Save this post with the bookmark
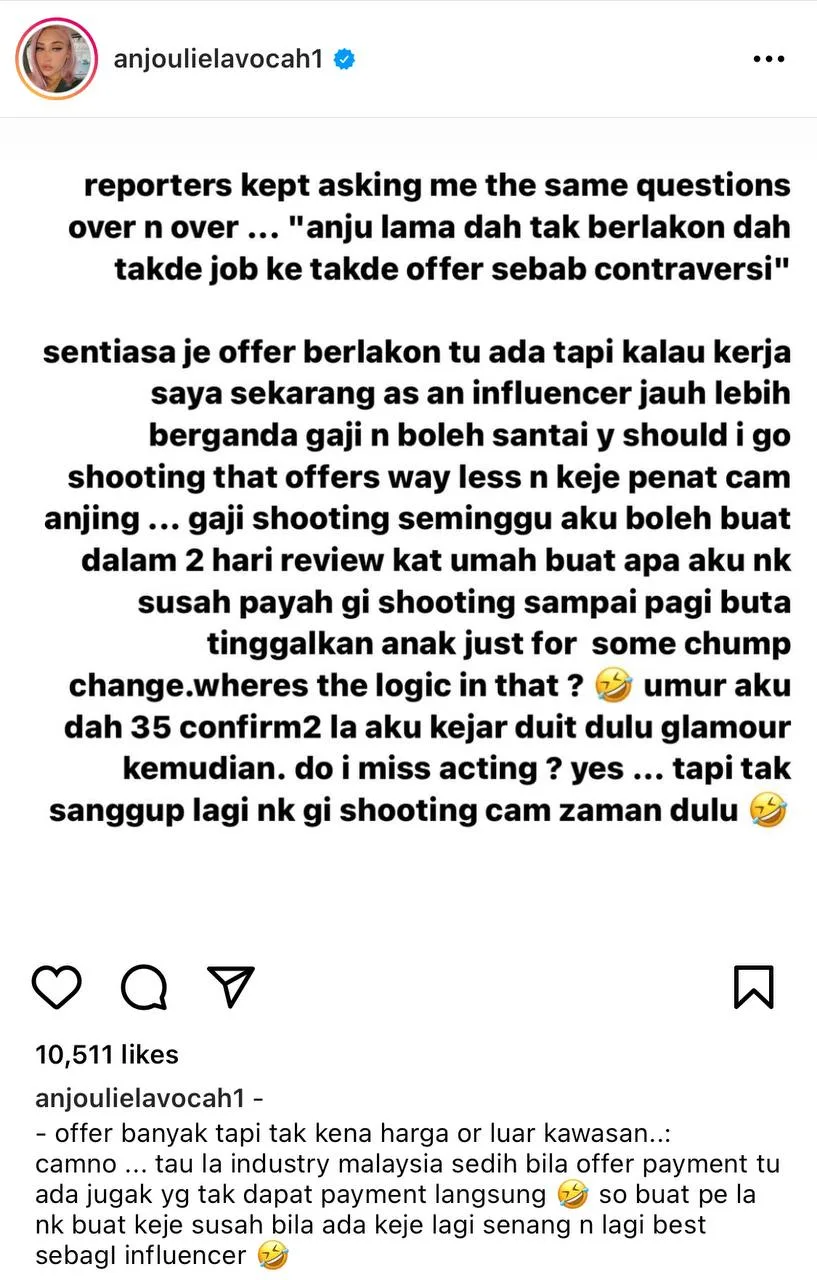 (x=753, y=988)
